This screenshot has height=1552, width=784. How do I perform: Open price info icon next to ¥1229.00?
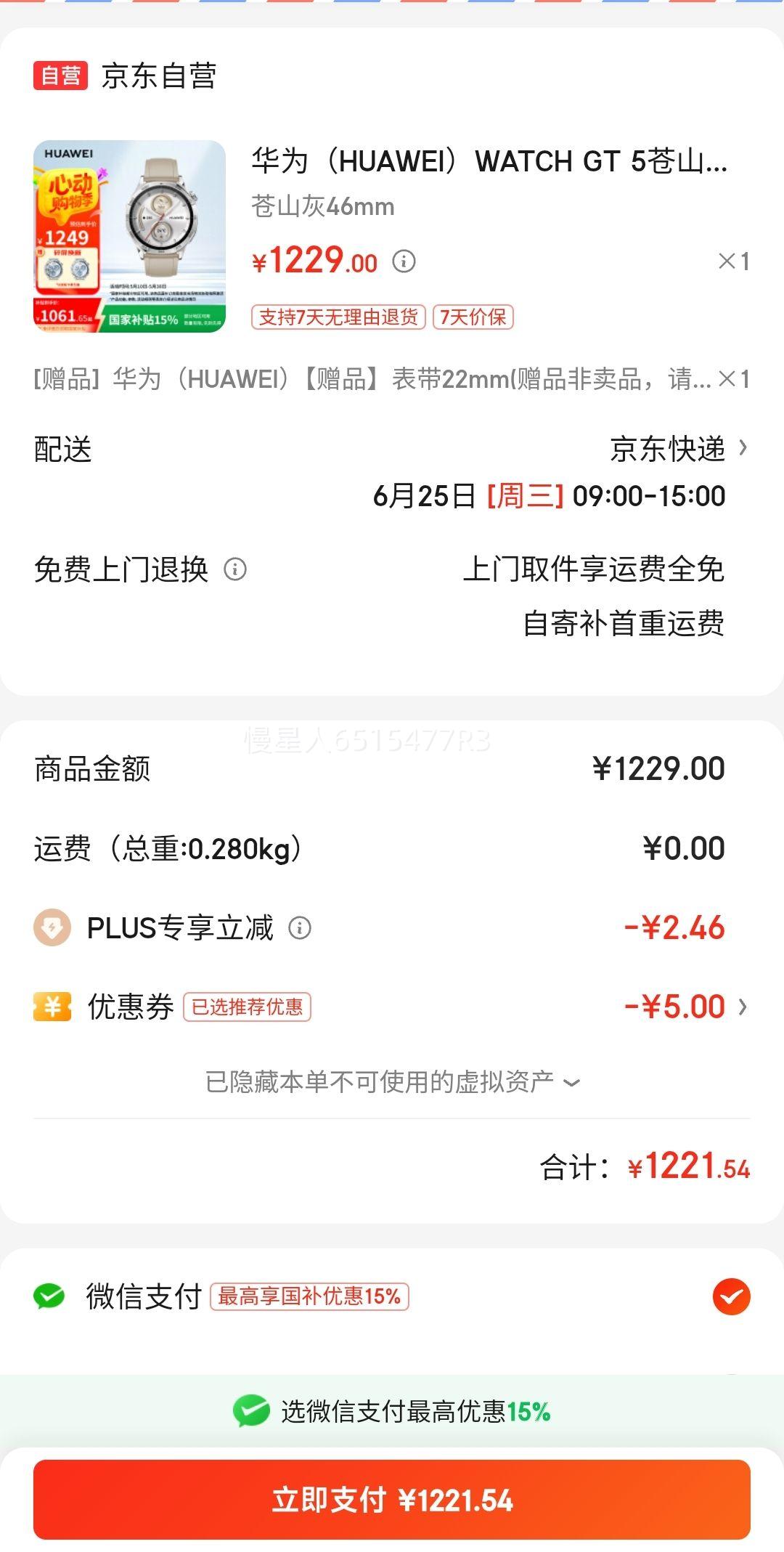(x=404, y=261)
